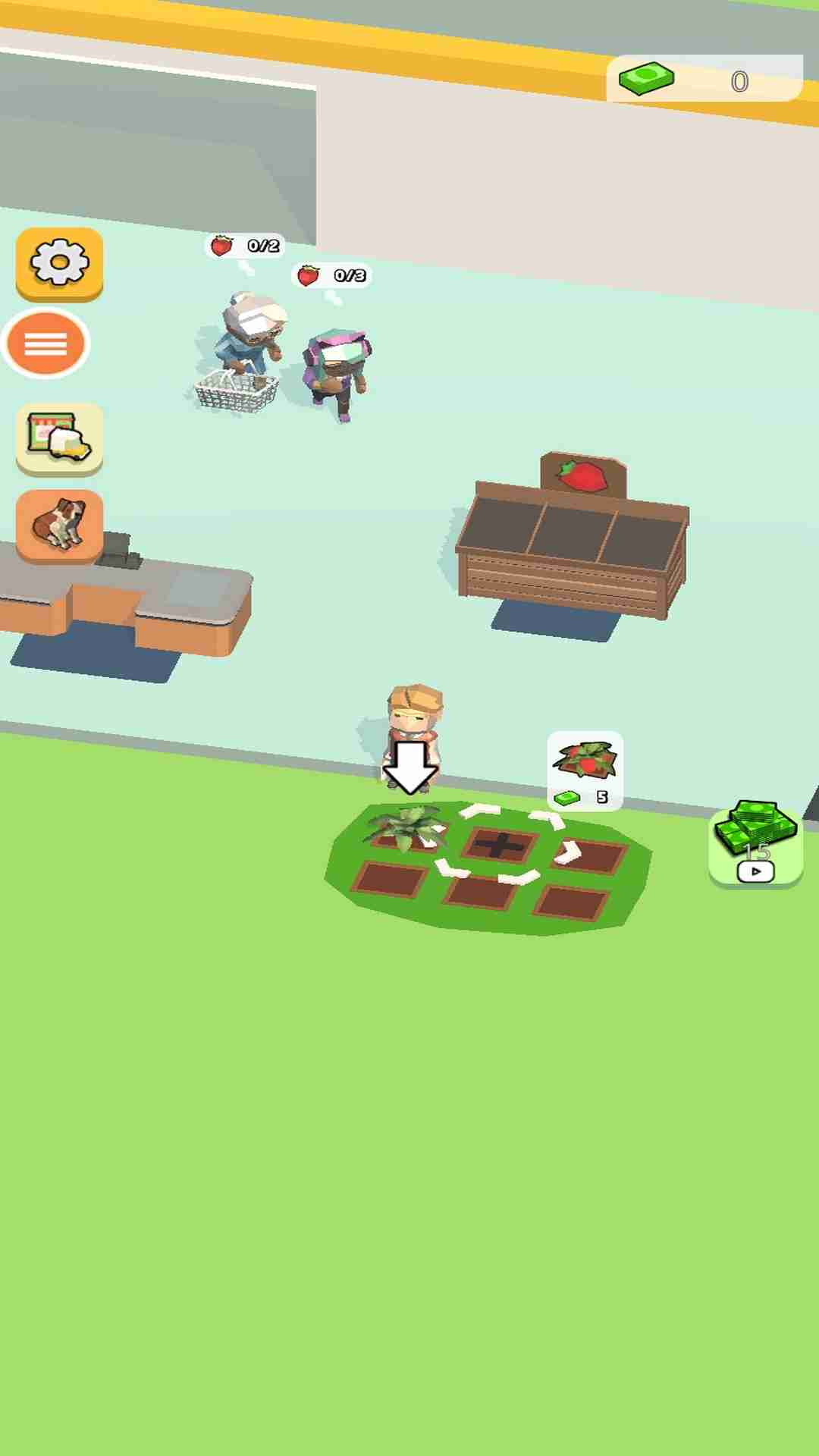Watch video ad for 15 cash
Viewport: 819px width, 1456px height.
tap(755, 846)
